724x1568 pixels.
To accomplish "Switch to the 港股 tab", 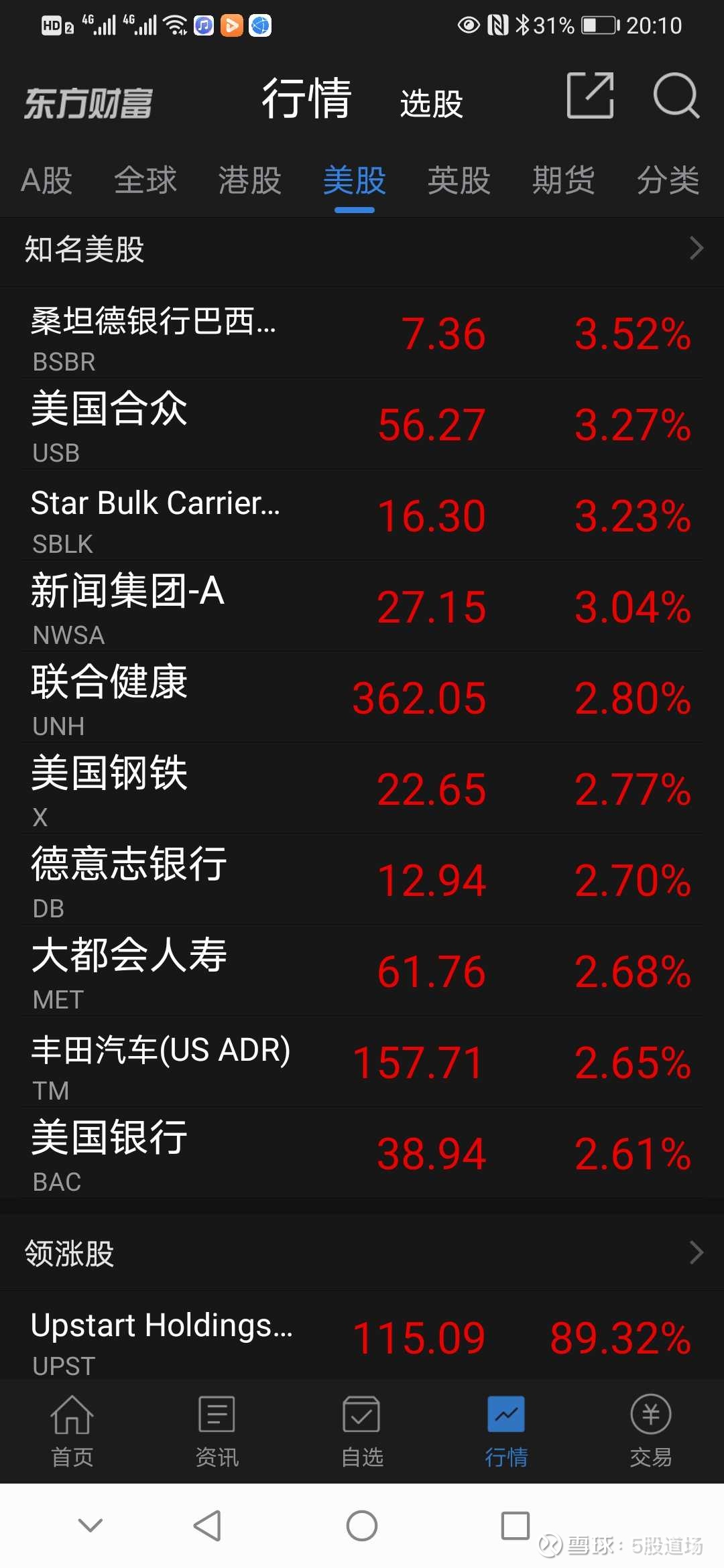I will click(x=248, y=181).
